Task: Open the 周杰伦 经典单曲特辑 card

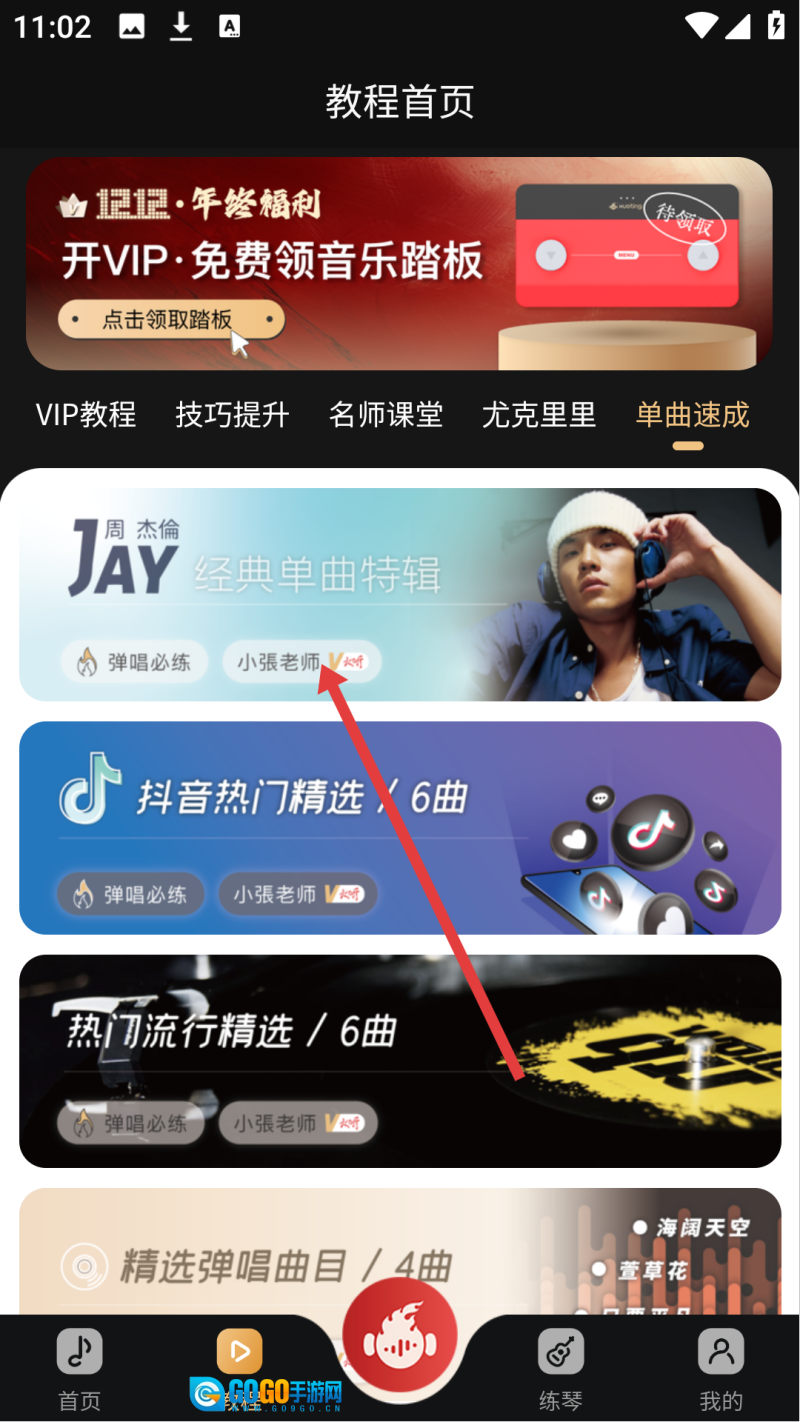Action: click(x=400, y=594)
